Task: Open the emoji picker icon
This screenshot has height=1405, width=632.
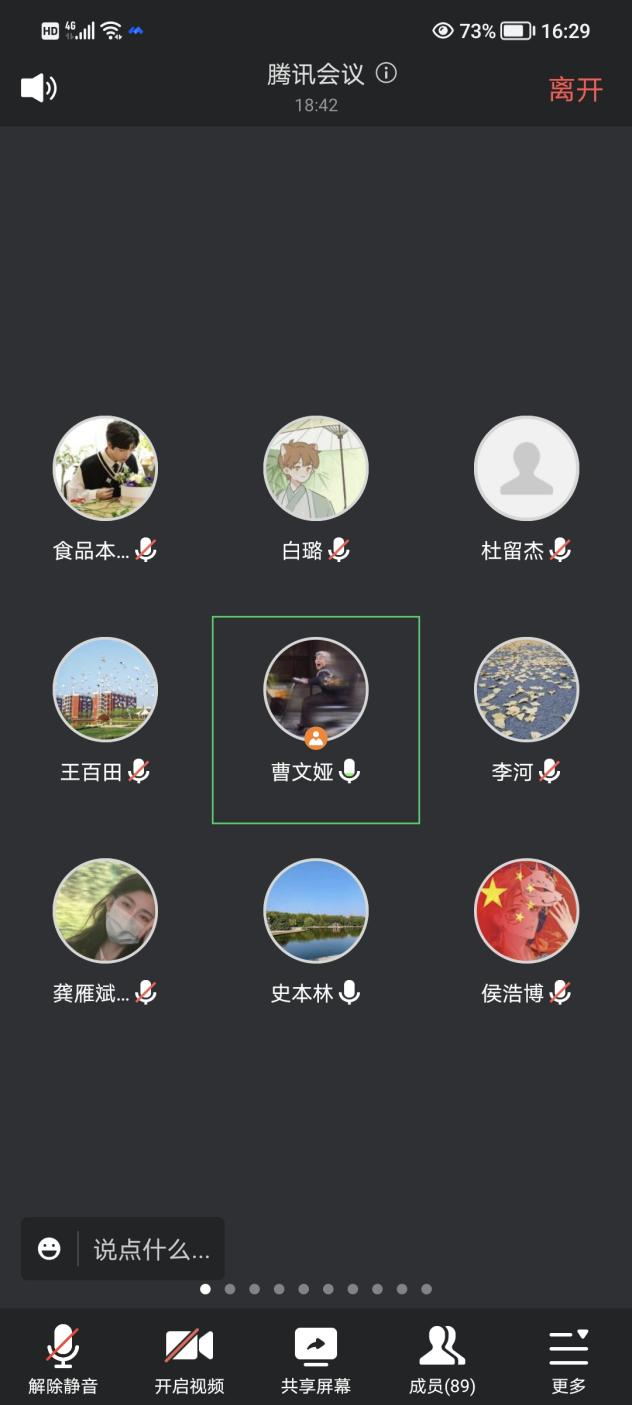Action: coord(49,1249)
